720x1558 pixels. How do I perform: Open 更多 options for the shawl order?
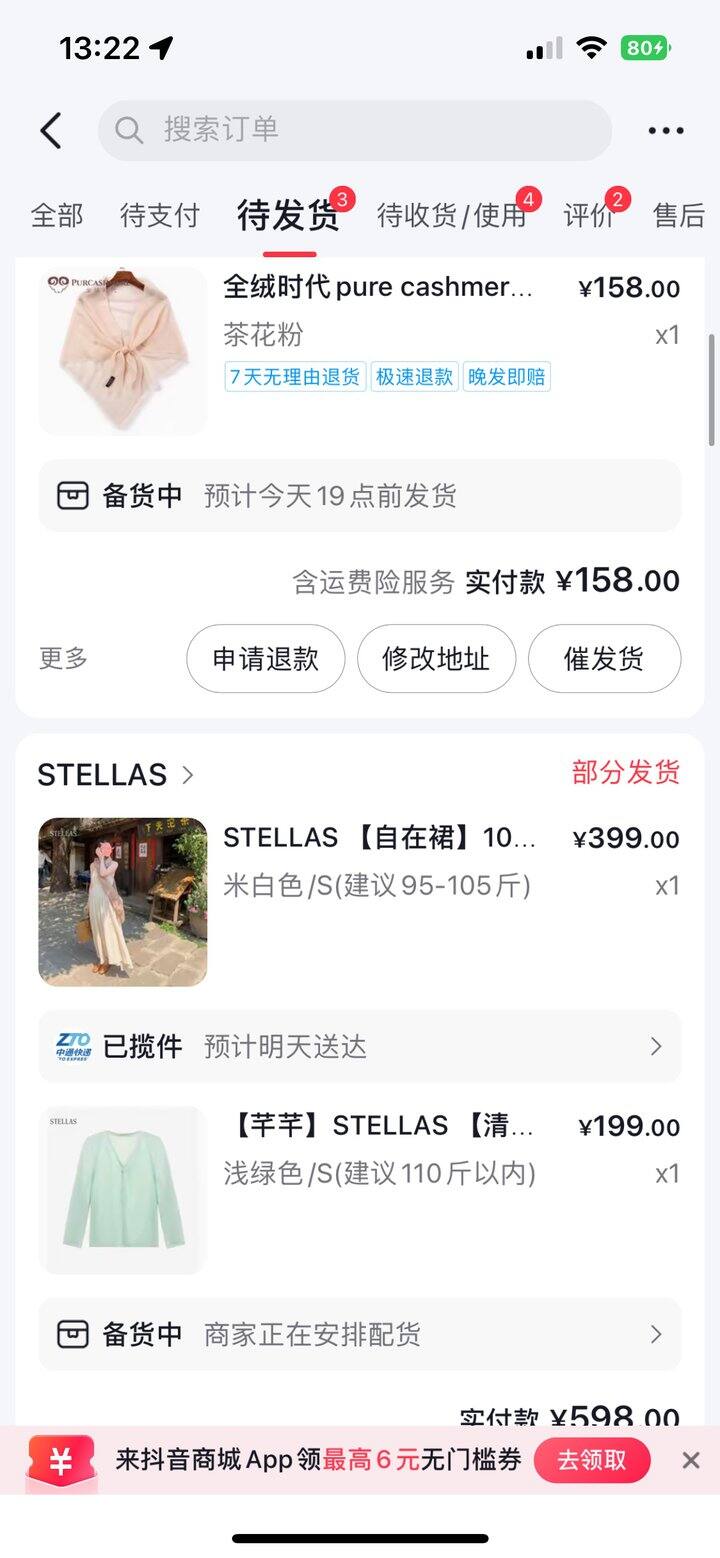63,658
